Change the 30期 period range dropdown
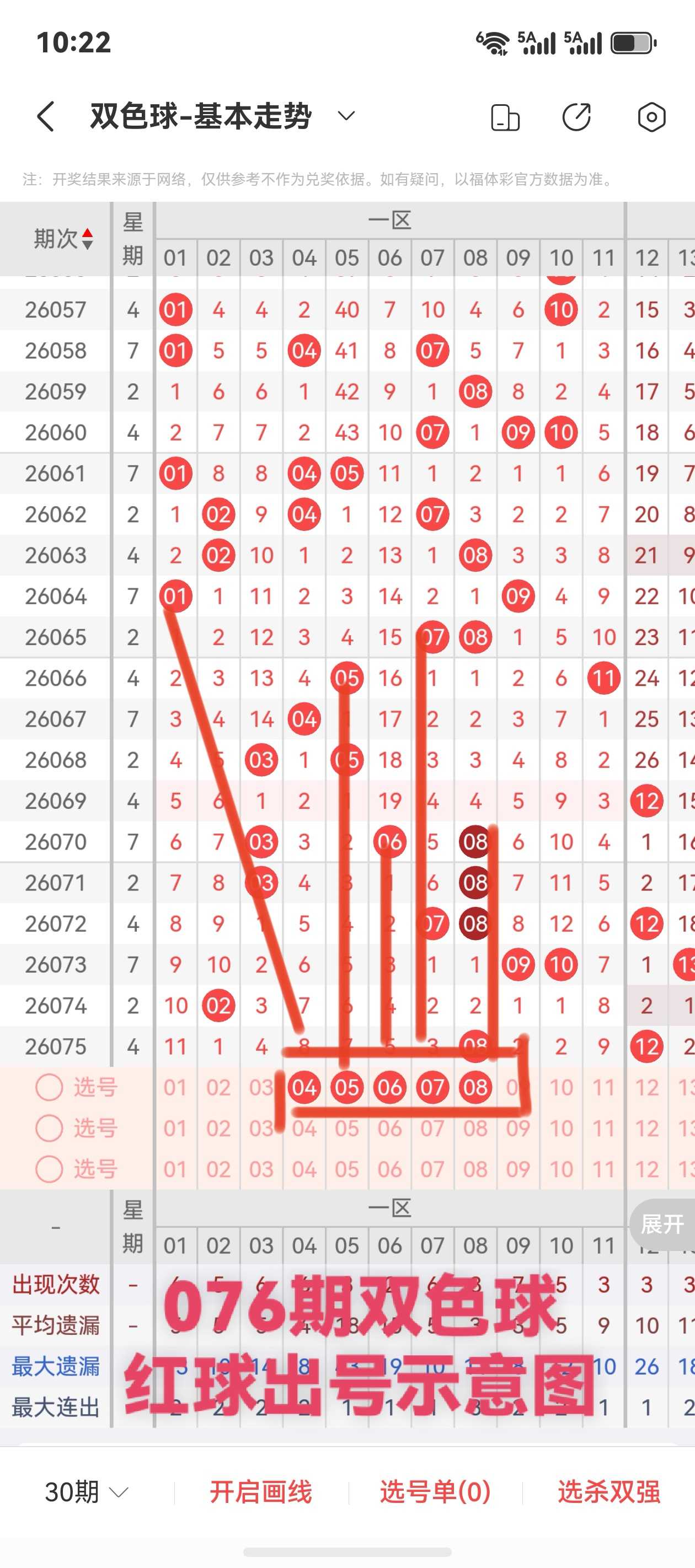The image size is (695, 1568). point(87,1492)
